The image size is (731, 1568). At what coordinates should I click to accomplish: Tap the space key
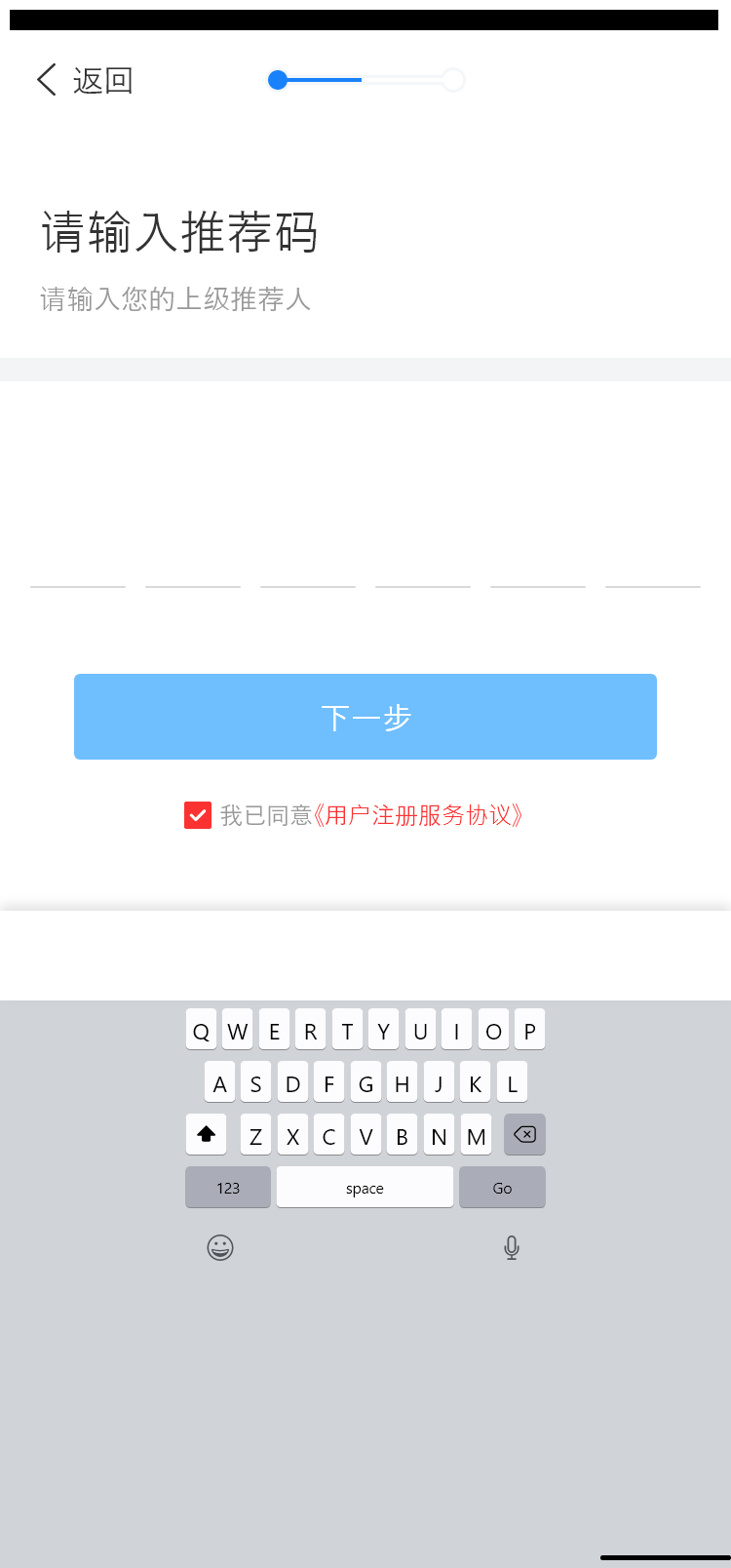pyautogui.click(x=365, y=1188)
